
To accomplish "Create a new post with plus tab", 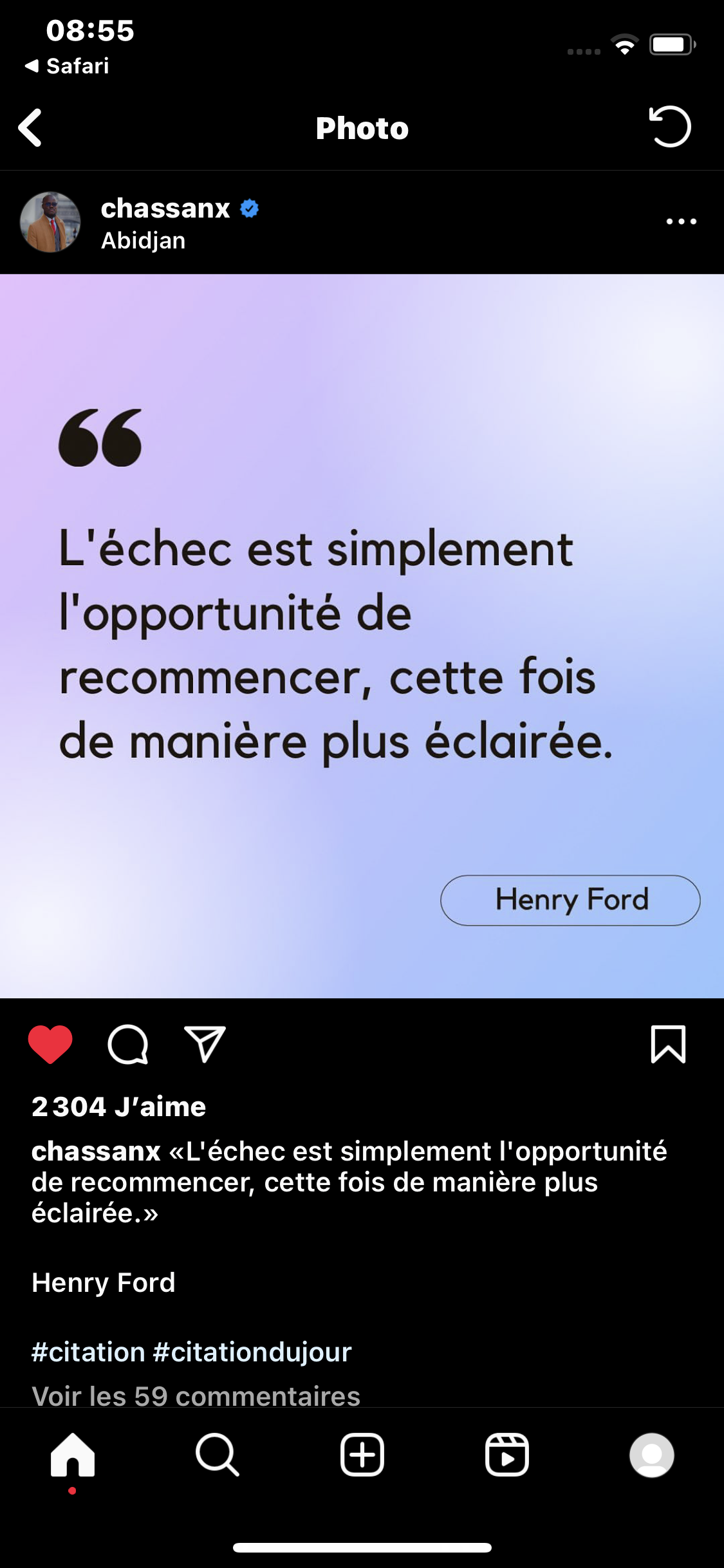I will pos(362,1455).
